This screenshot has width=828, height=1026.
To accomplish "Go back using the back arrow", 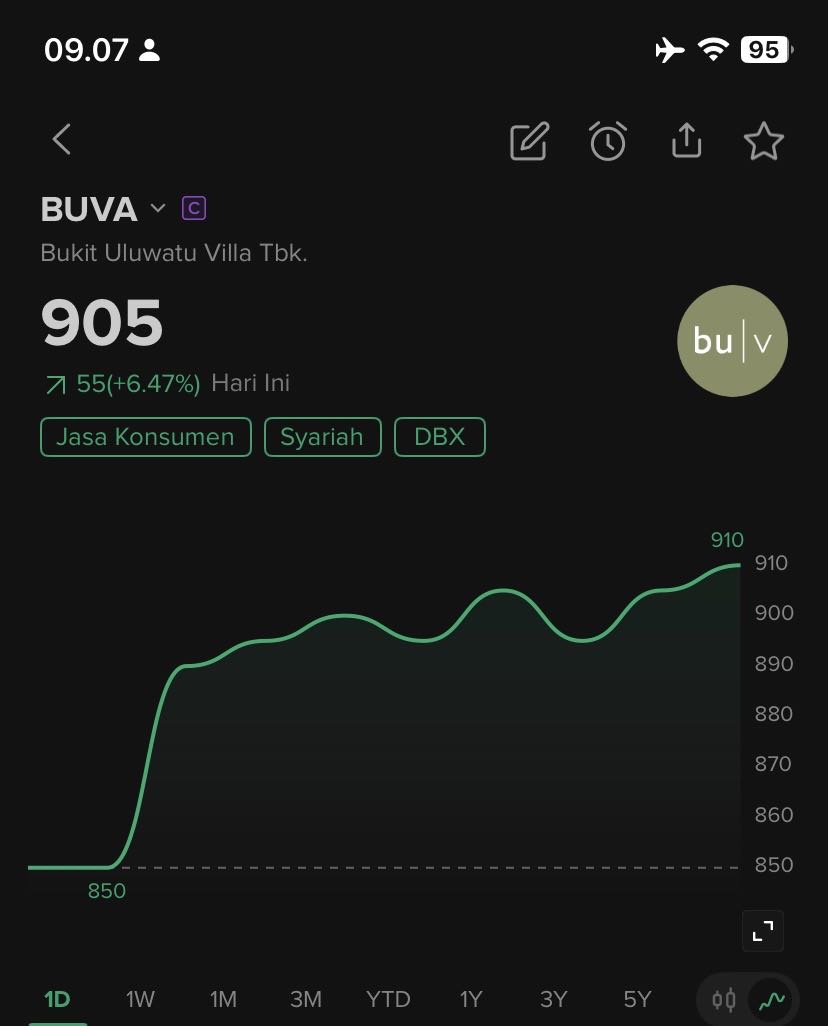I will [x=62, y=140].
